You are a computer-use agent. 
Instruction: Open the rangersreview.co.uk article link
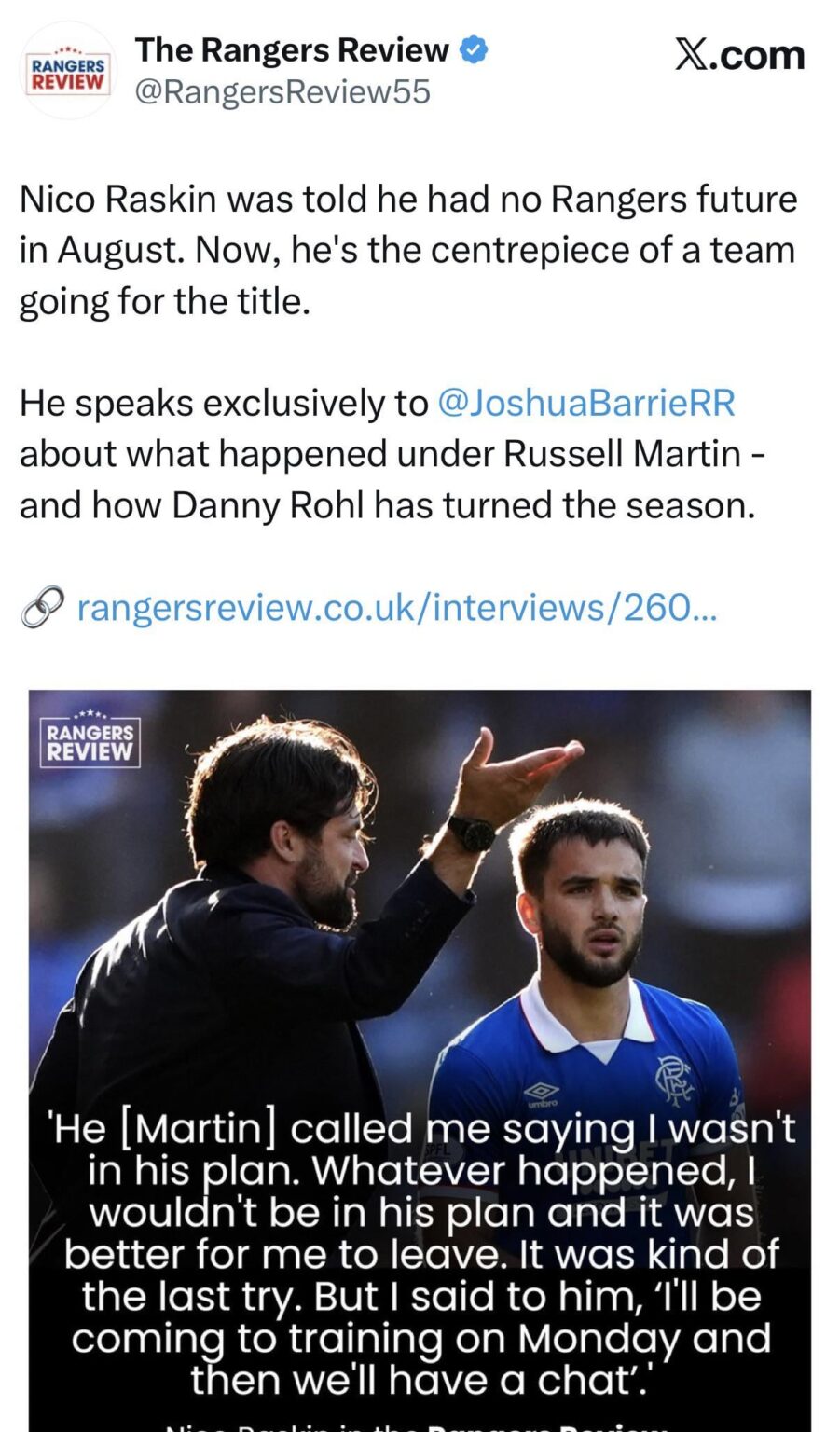(x=399, y=607)
